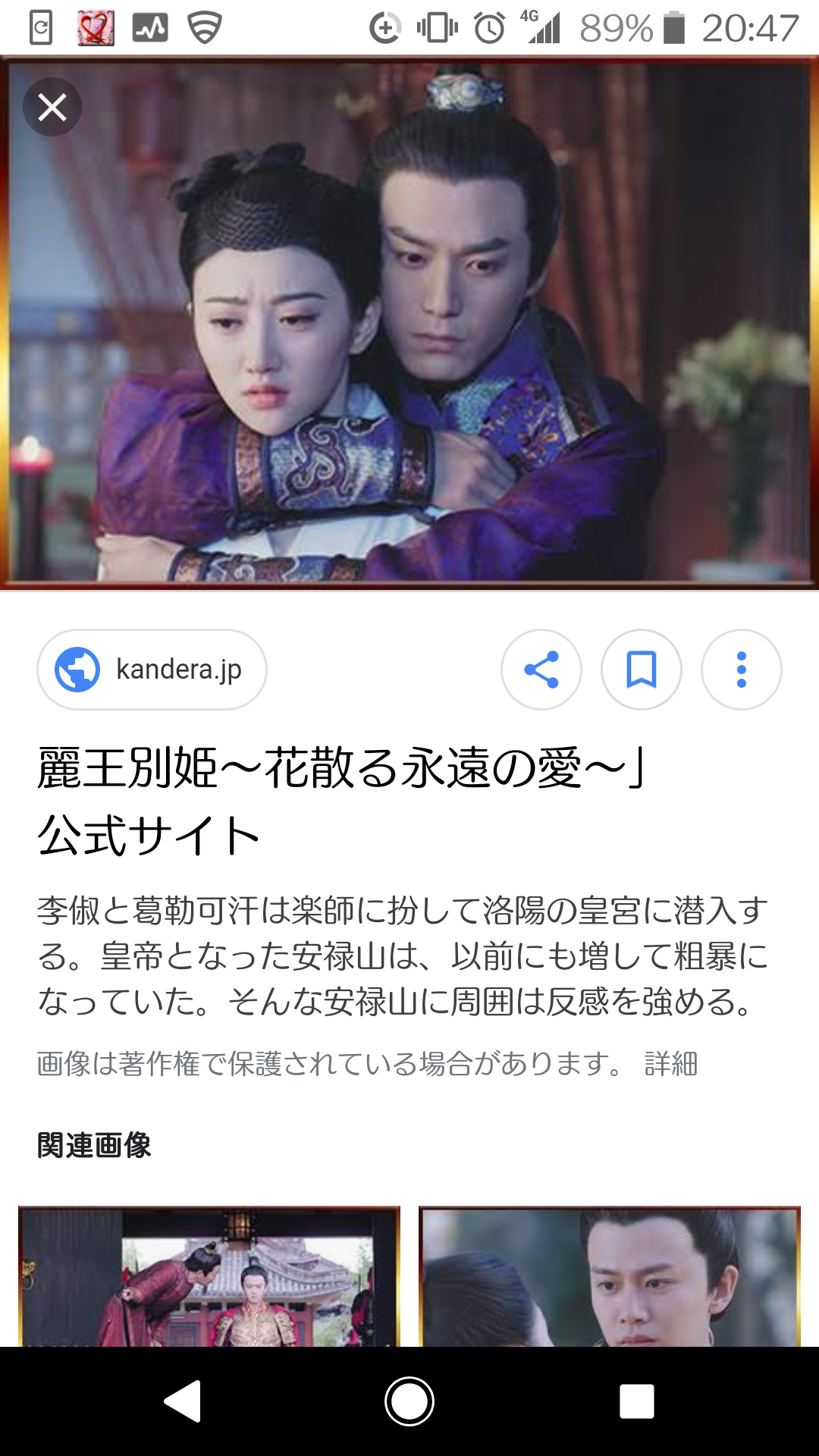Tap the share icon
The image size is (819, 1456).
coord(540,670)
